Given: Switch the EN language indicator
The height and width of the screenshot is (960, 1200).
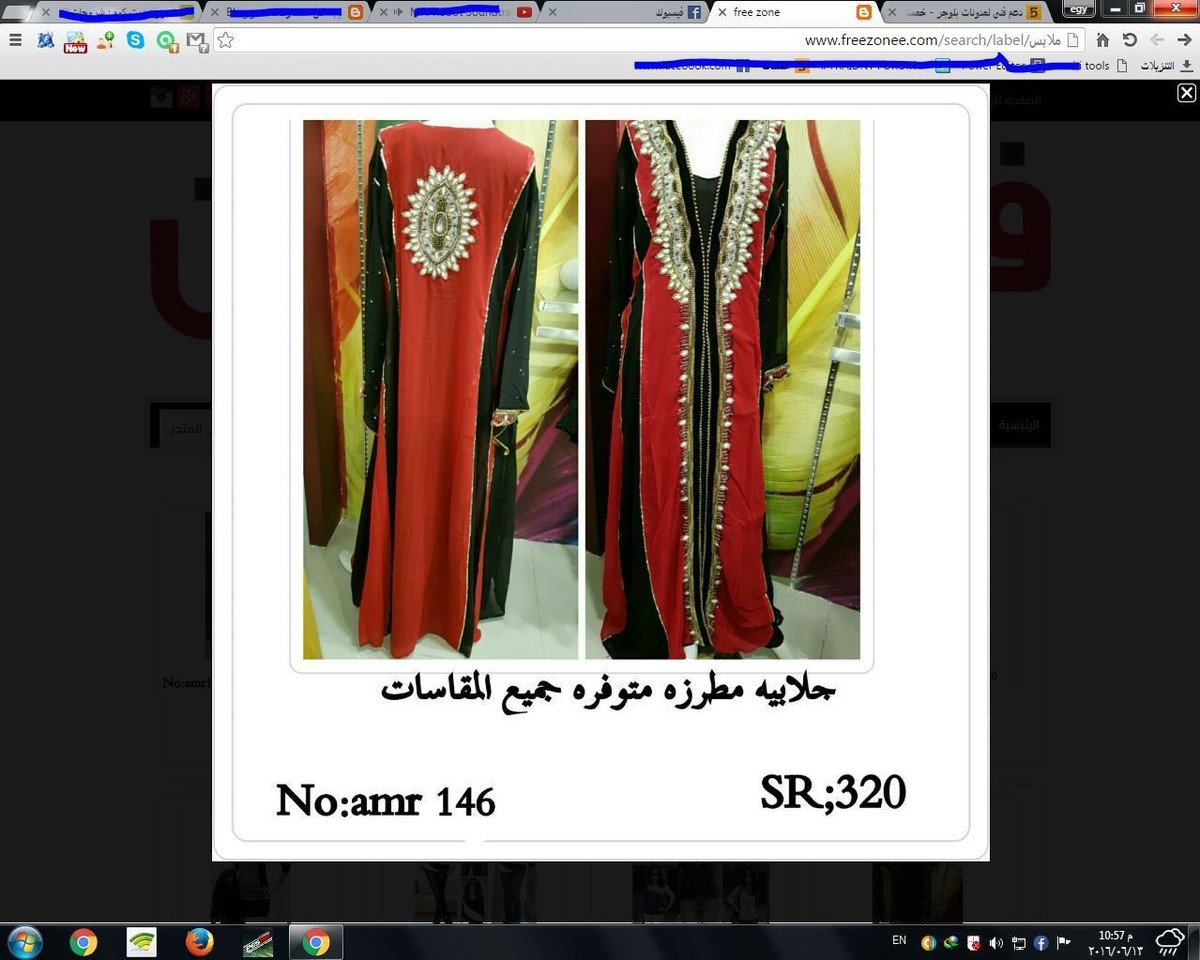Looking at the screenshot, I should coord(899,940).
